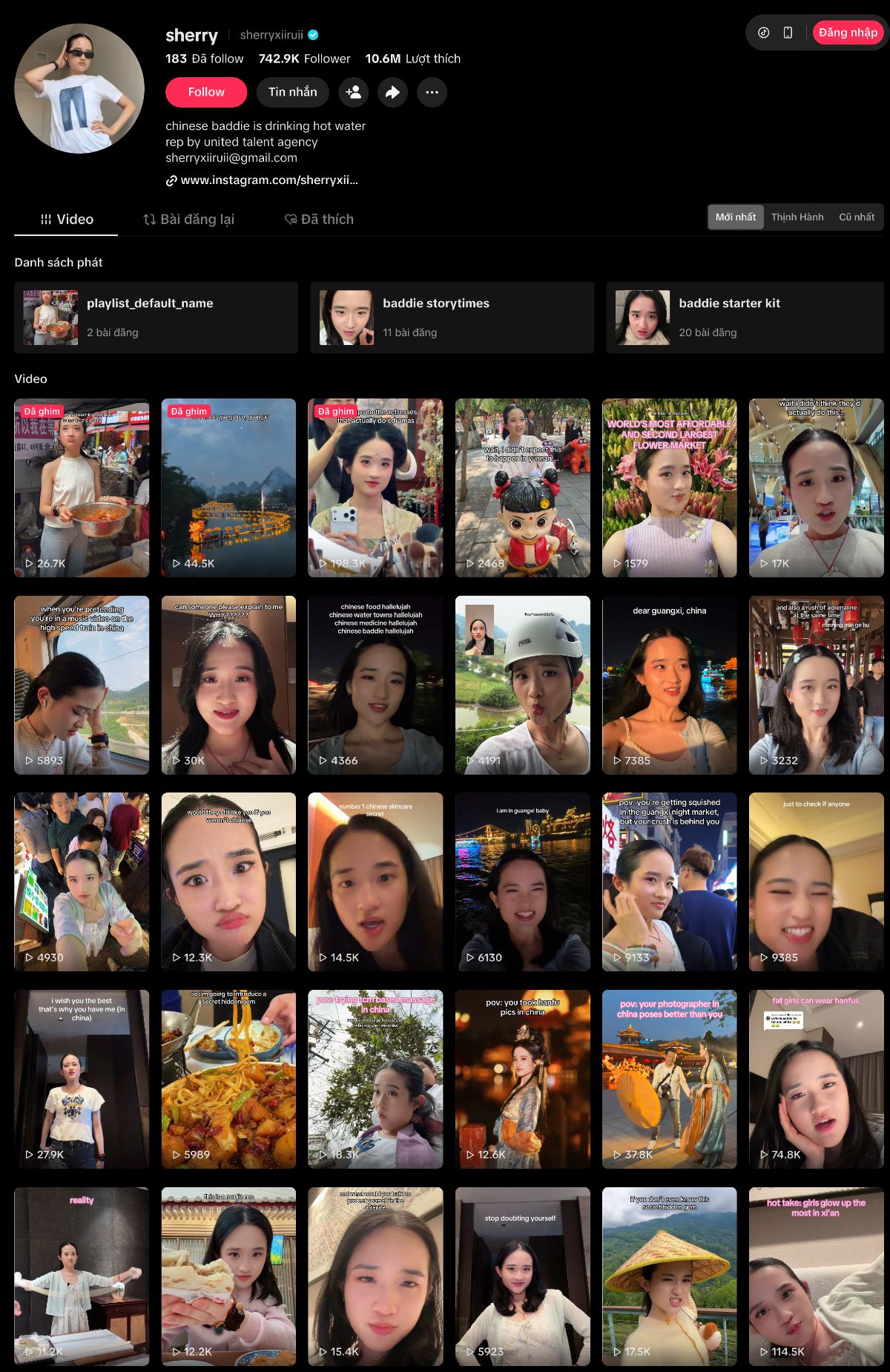This screenshot has height=1372, width=890.
Task: Open the get app phone icon
Action: 788,33
